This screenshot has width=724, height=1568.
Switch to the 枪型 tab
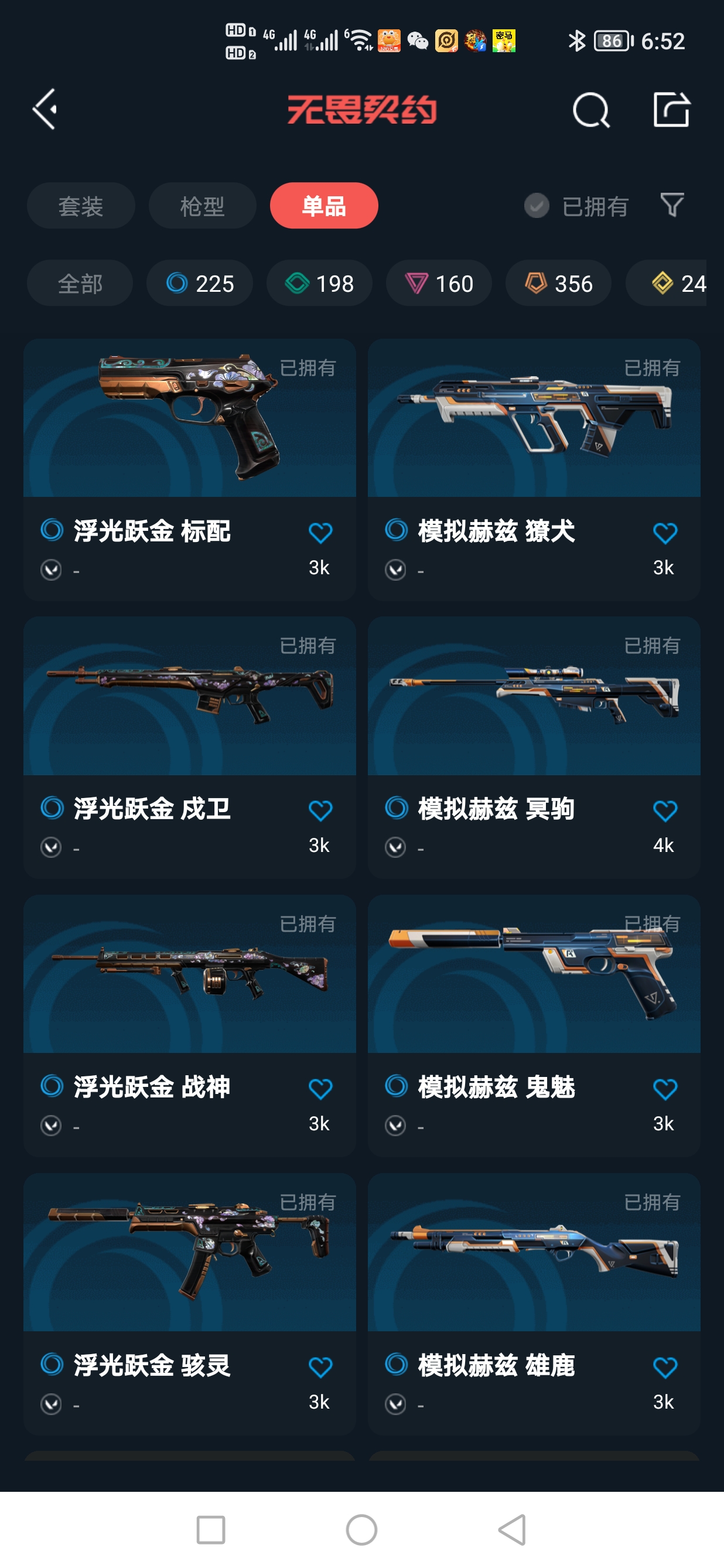click(202, 206)
